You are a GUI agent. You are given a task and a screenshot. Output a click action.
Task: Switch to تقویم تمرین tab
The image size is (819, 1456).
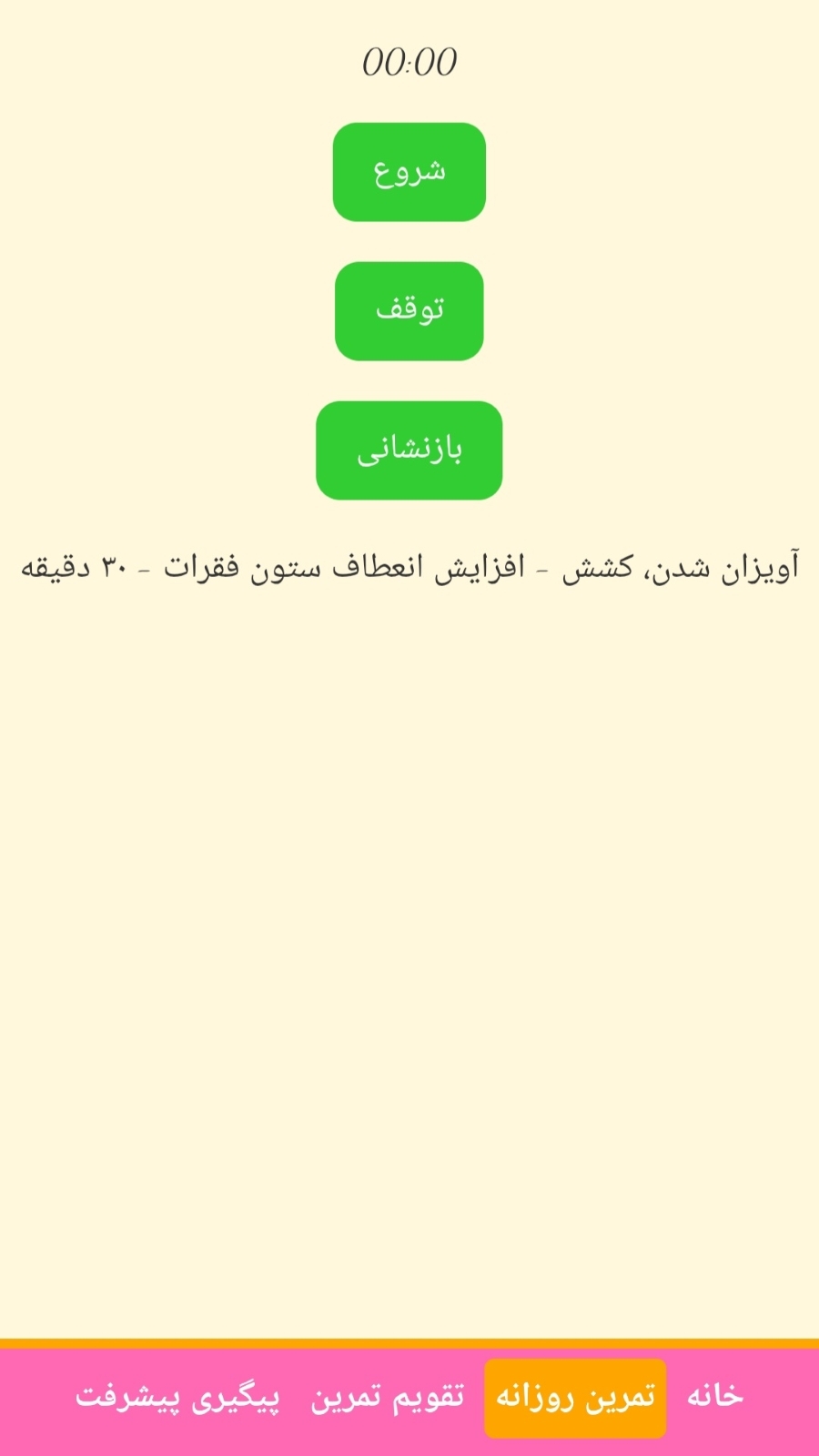pyautogui.click(x=388, y=1398)
